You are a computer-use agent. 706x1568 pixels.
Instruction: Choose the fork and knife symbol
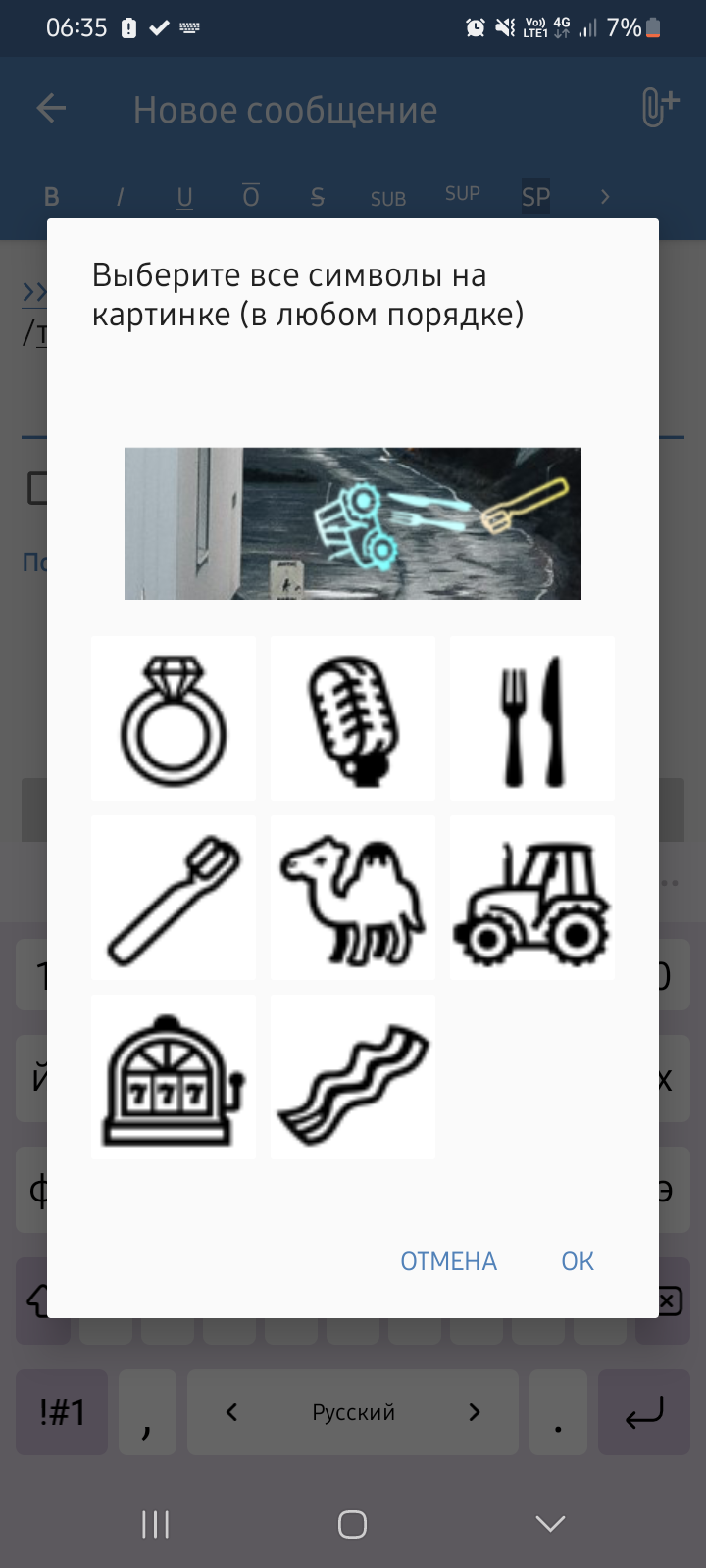coord(532,718)
